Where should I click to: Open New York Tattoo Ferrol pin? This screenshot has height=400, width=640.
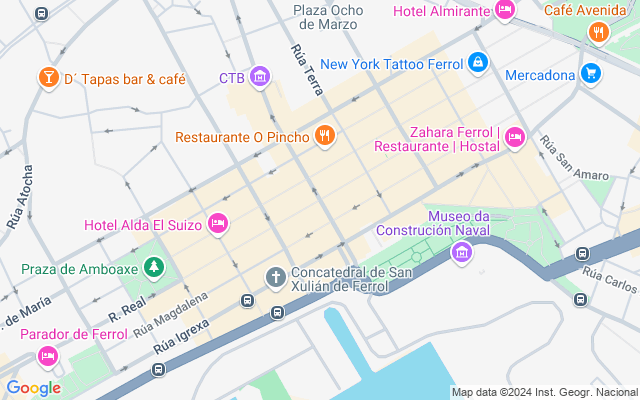pos(478,63)
